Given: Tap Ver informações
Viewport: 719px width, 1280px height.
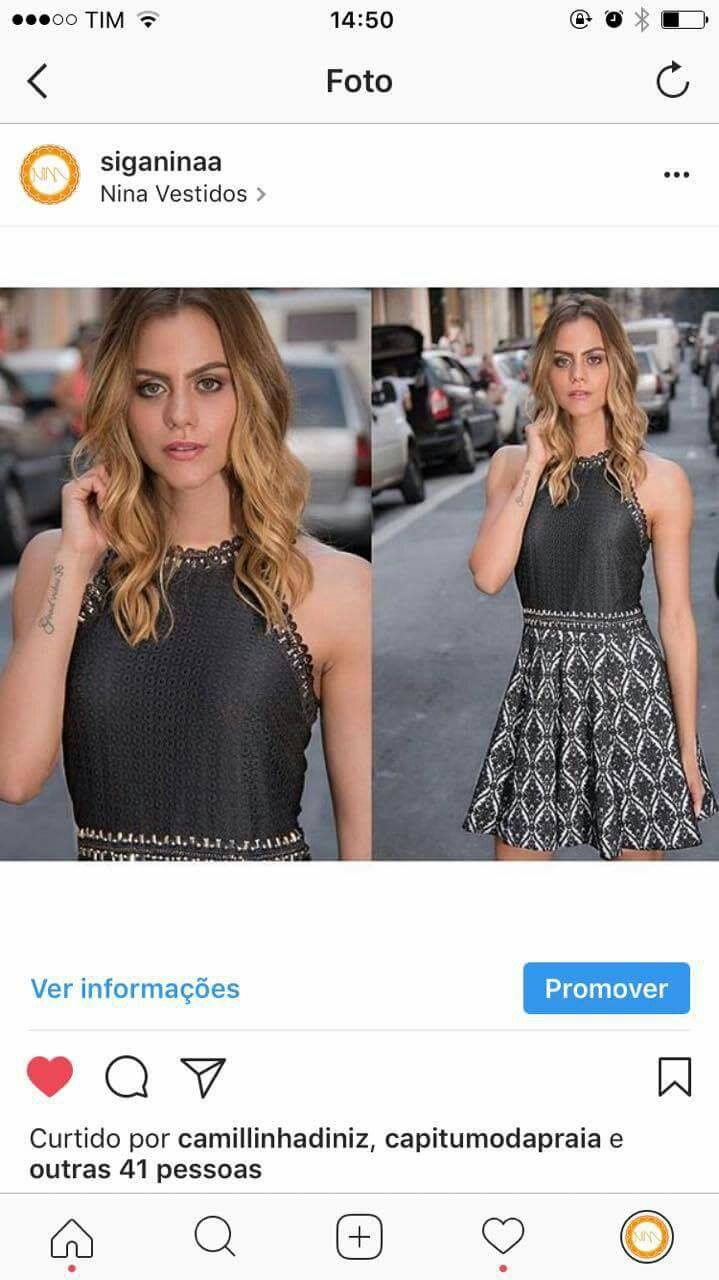Looking at the screenshot, I should [x=135, y=989].
